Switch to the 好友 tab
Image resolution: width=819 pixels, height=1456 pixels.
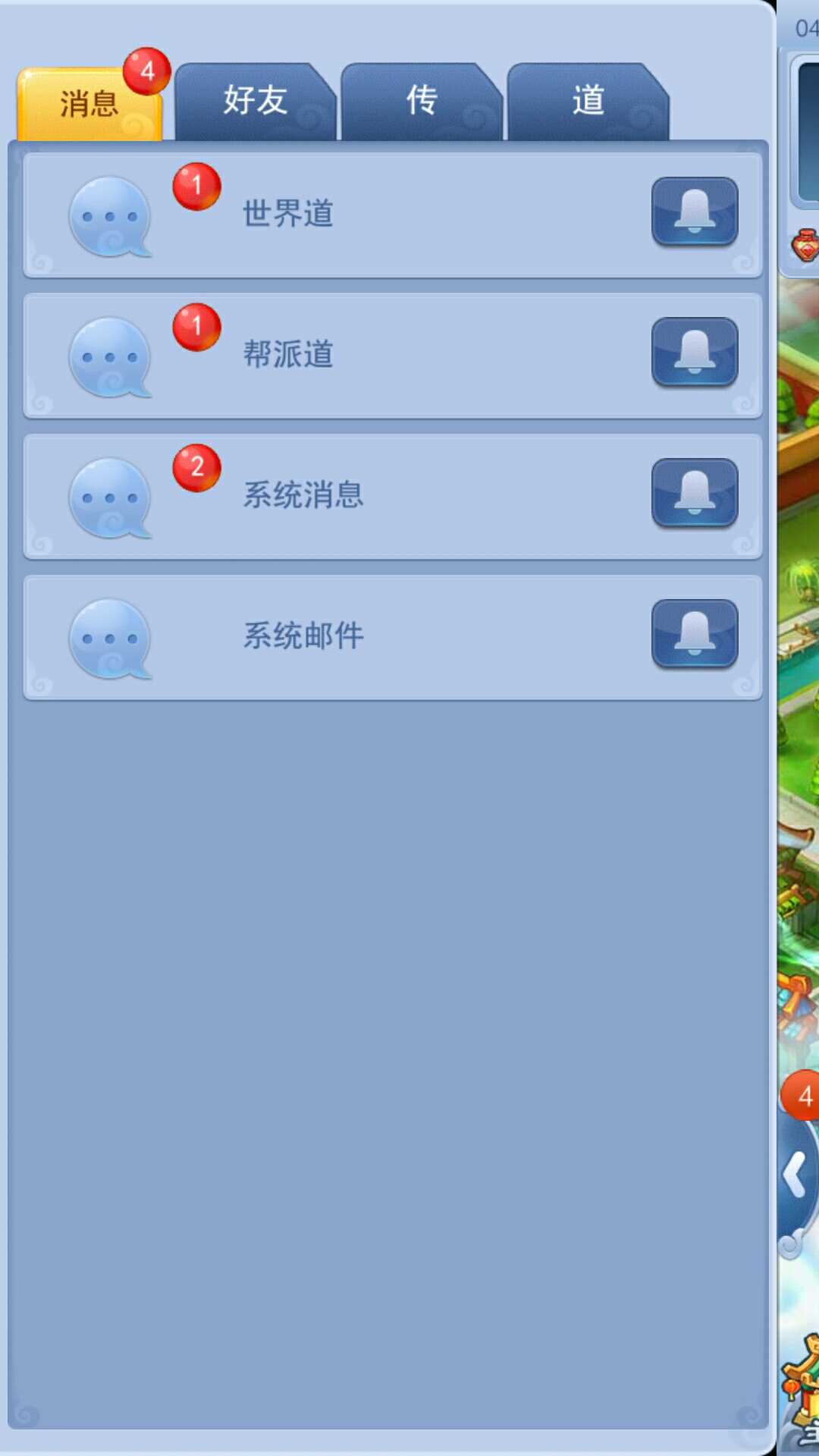(x=255, y=102)
